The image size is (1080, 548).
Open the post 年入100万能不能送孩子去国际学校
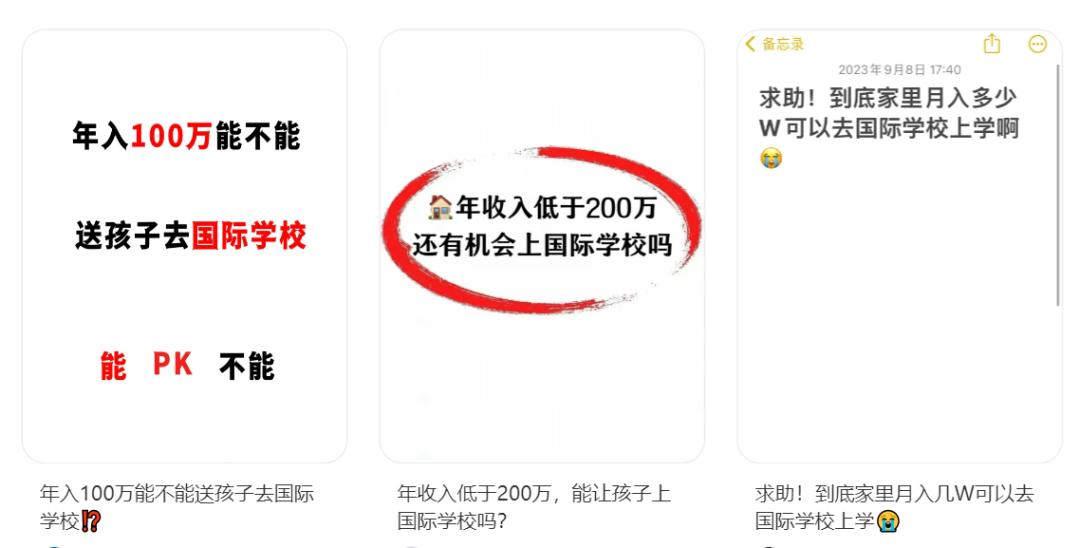coord(185,246)
